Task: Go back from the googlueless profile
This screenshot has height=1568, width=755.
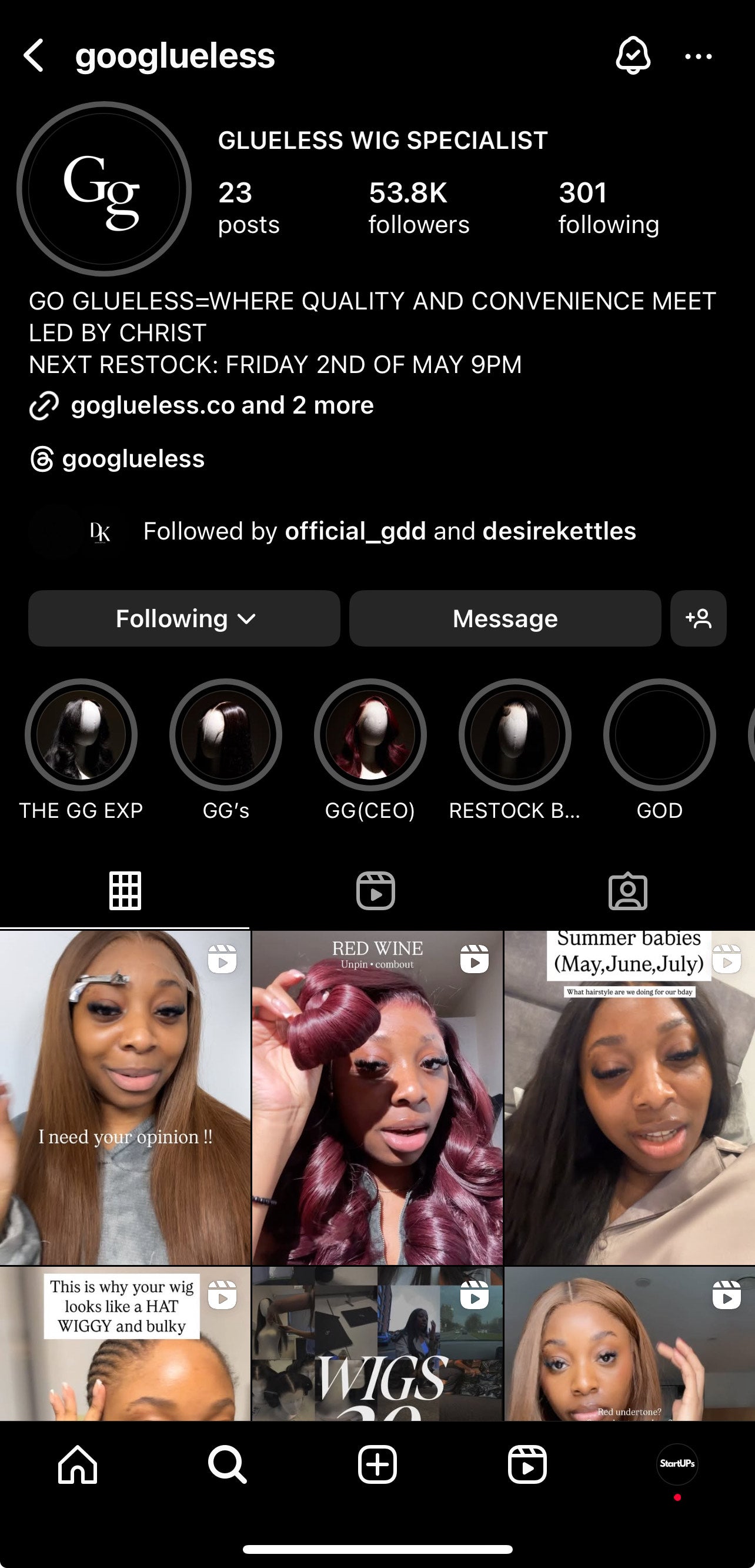Action: [x=34, y=56]
